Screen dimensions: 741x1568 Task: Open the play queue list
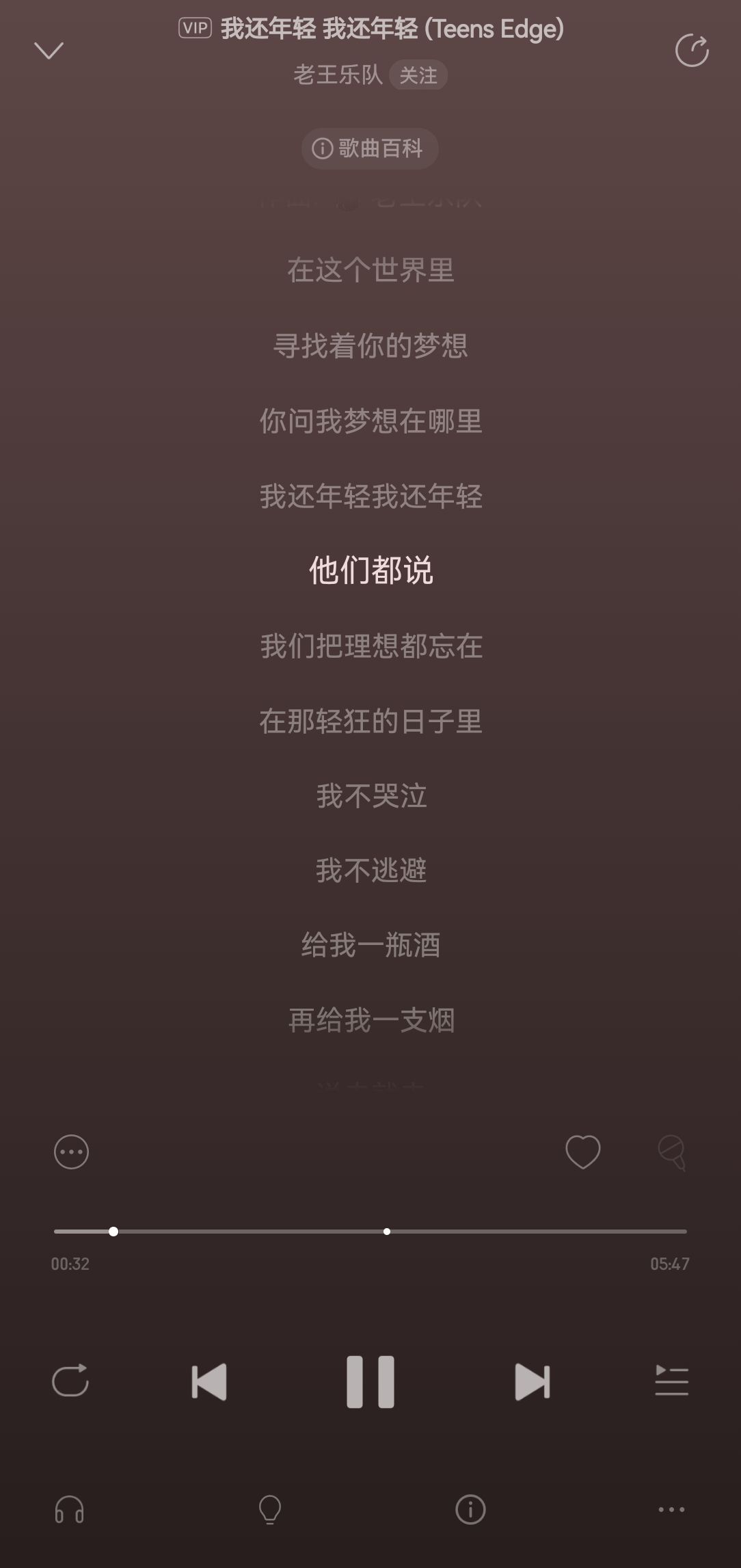point(671,1381)
